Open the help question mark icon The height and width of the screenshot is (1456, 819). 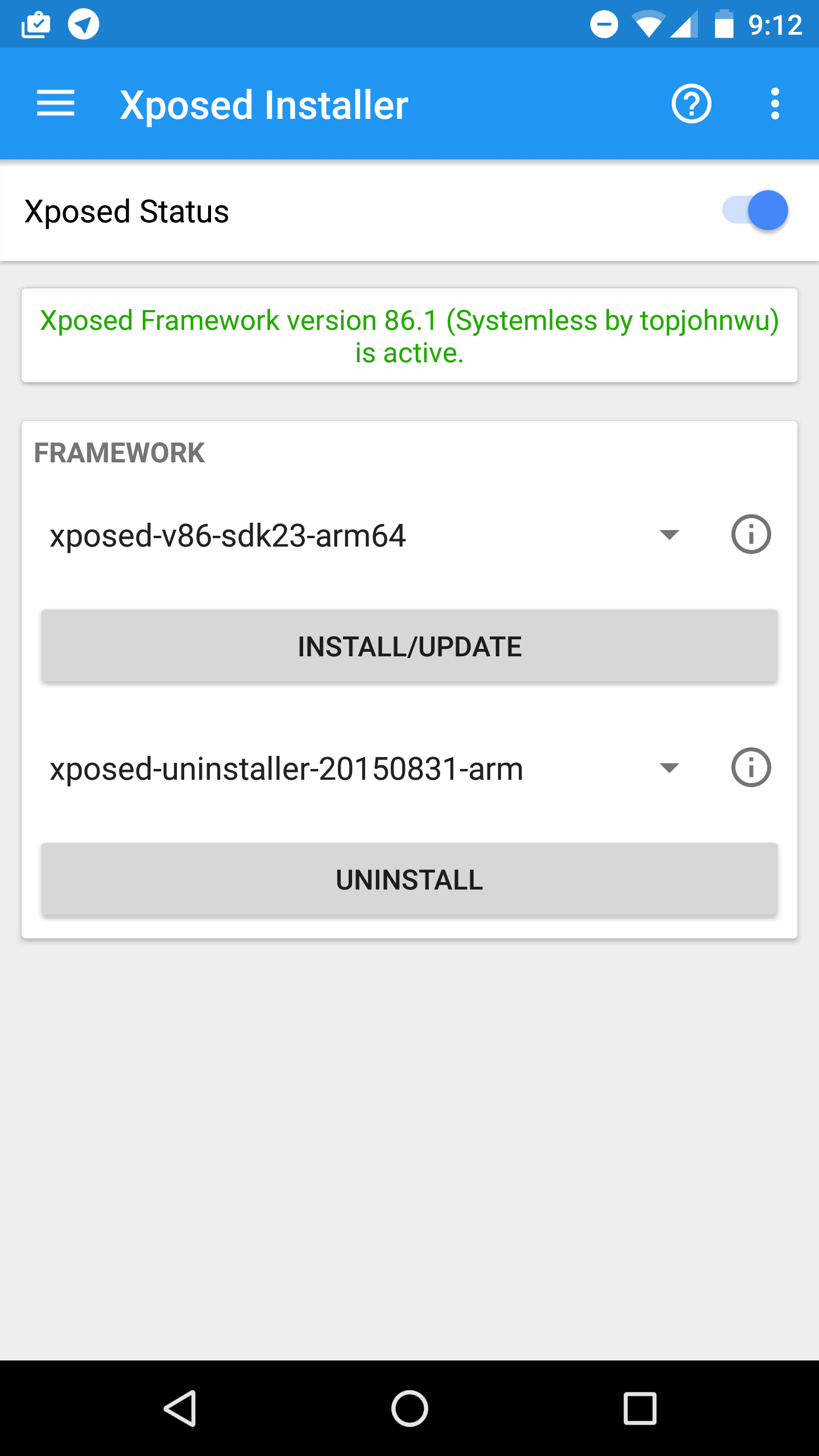pyautogui.click(x=691, y=104)
